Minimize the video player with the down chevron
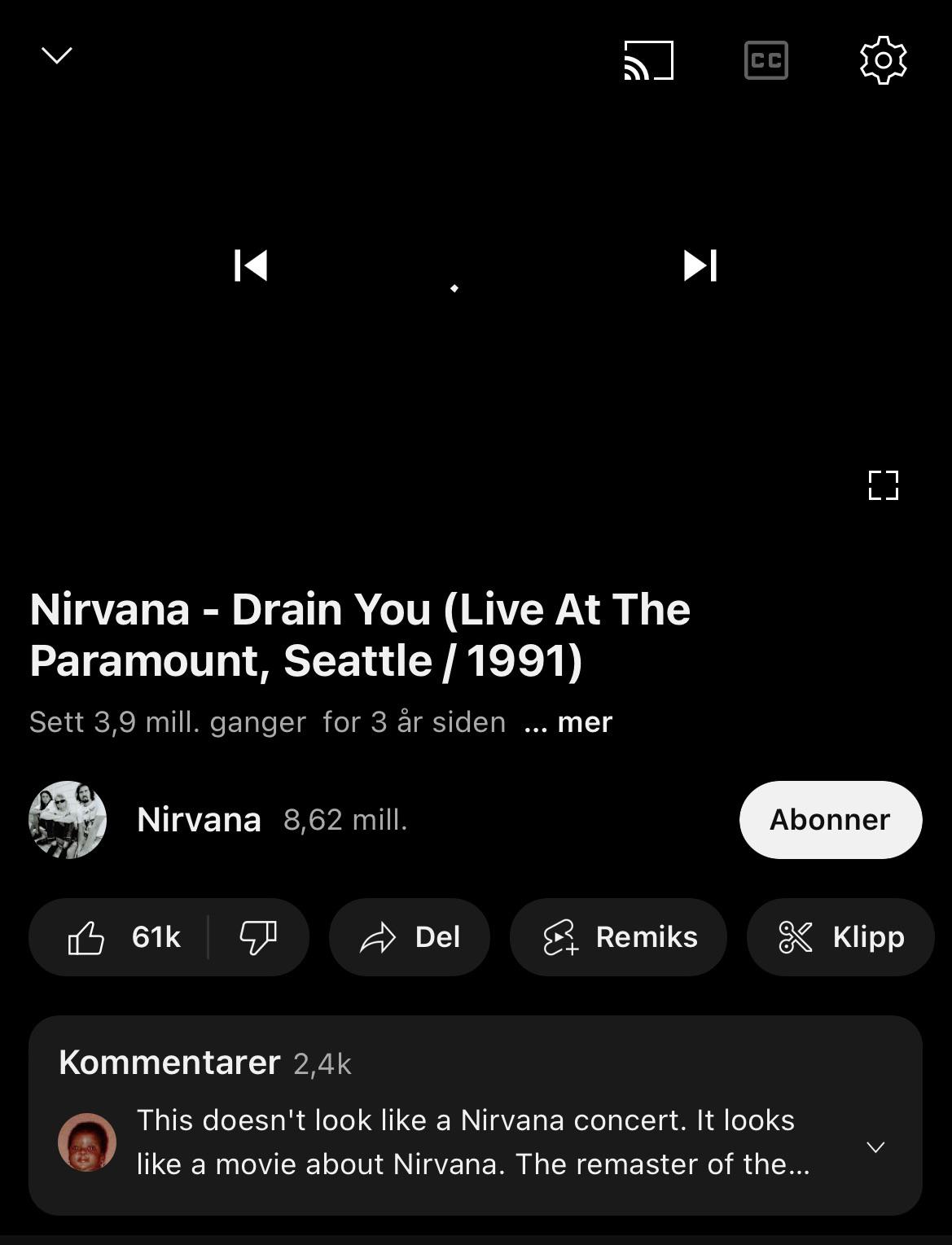 [x=57, y=55]
